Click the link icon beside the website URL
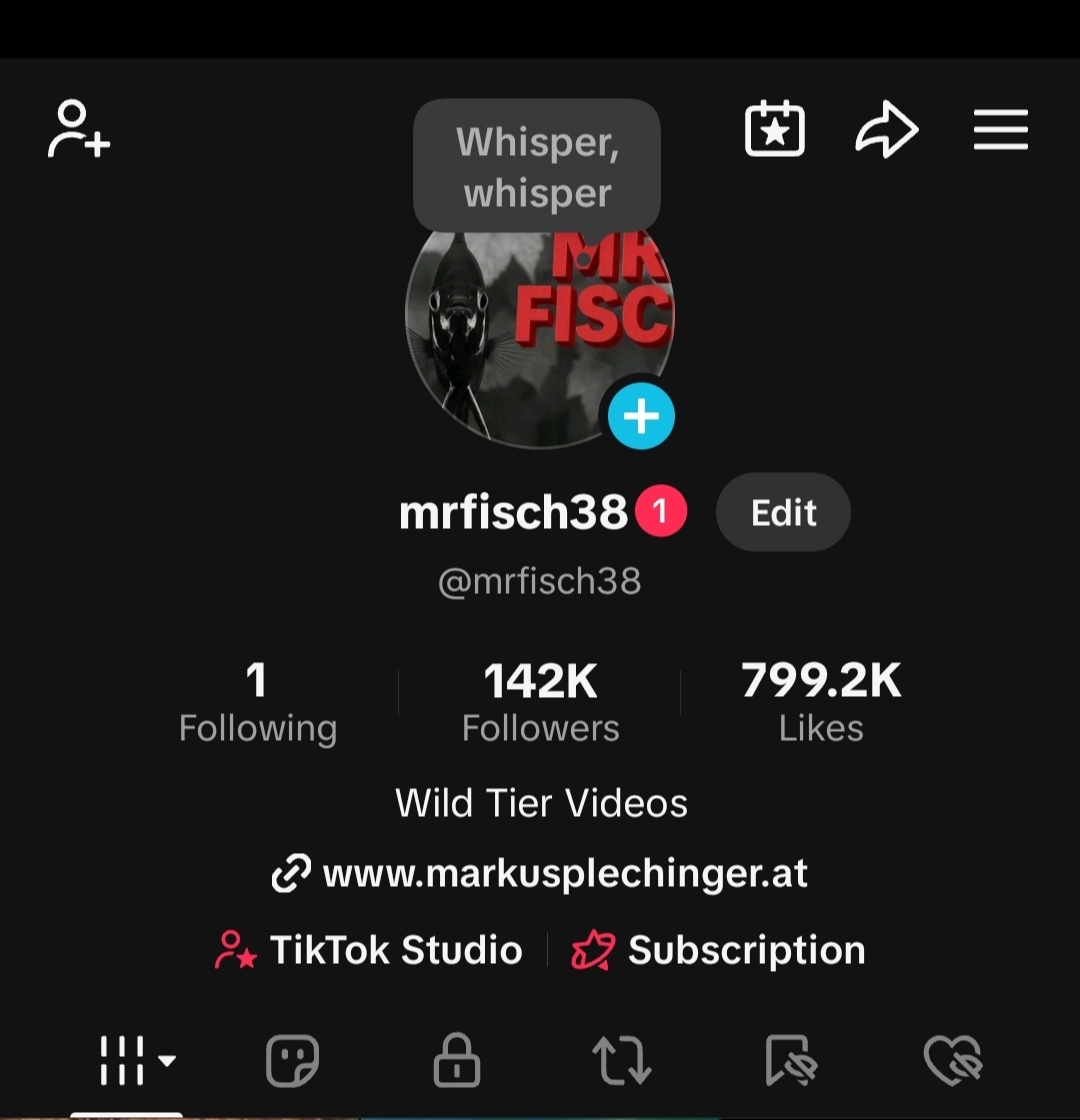 point(290,872)
